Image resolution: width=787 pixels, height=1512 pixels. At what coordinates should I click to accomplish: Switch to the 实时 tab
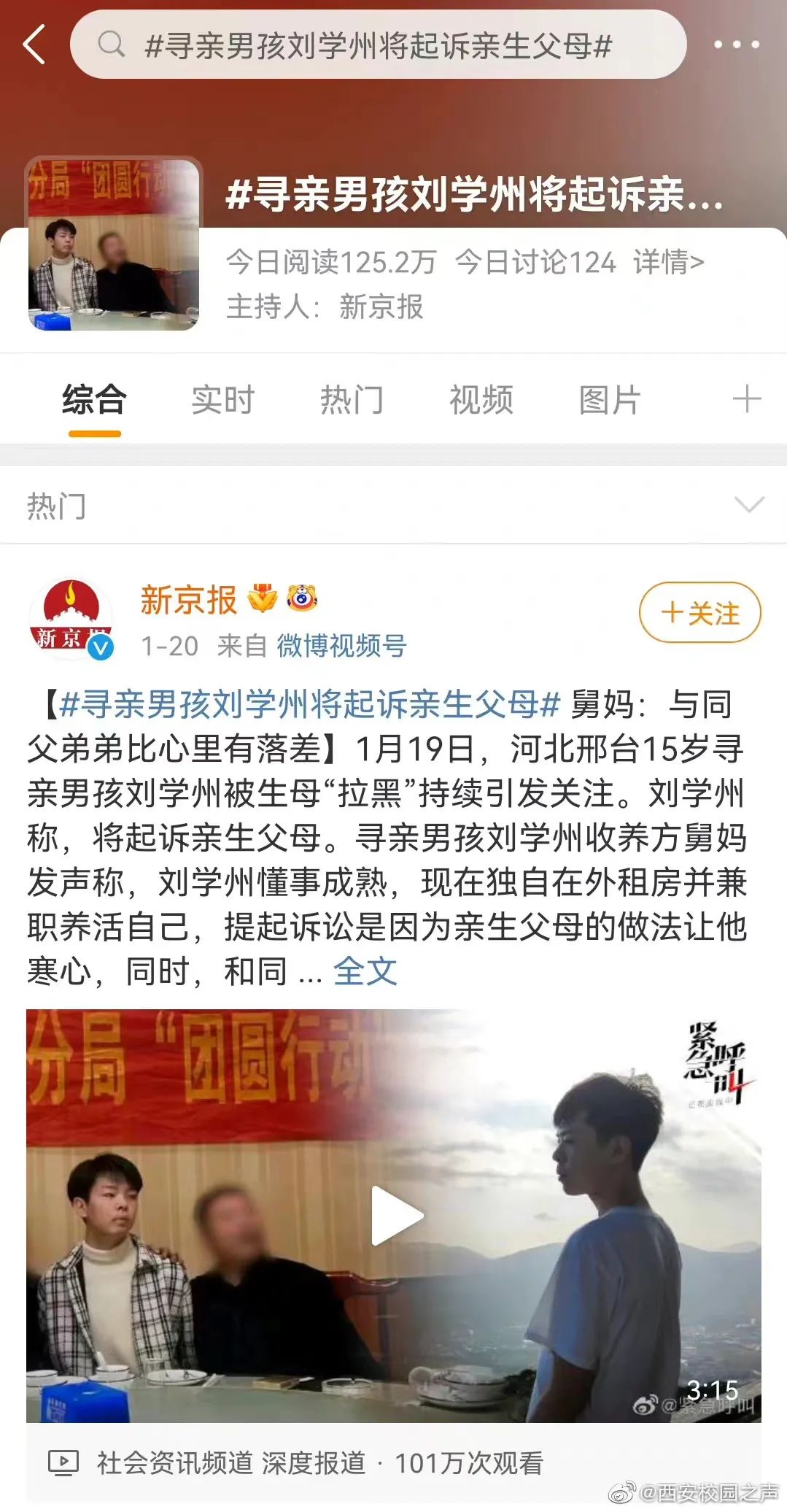[222, 400]
